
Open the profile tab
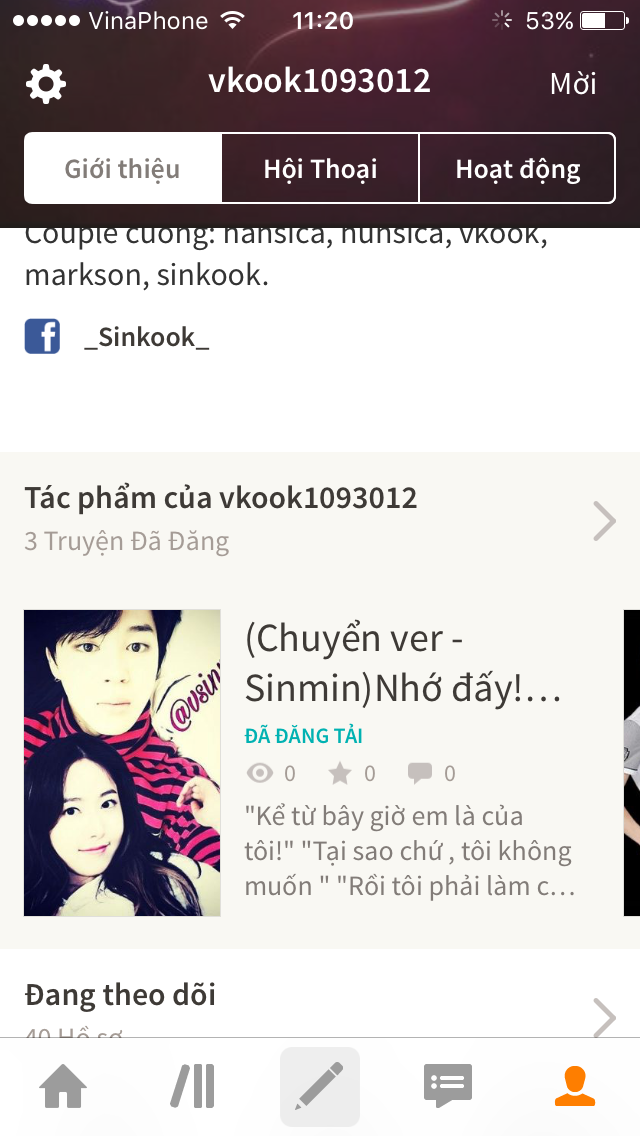pos(575,1087)
